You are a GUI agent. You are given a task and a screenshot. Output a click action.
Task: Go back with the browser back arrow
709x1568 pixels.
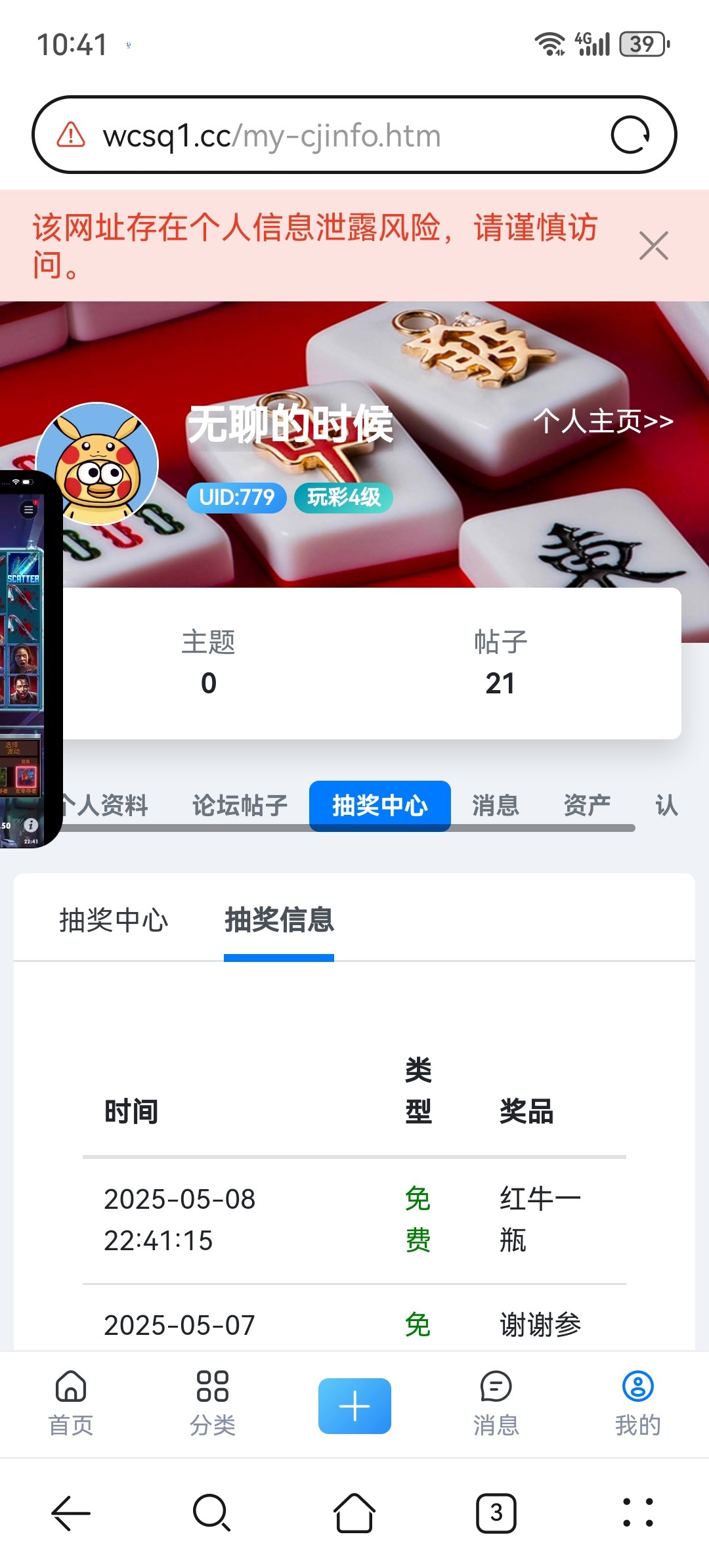(71, 1513)
